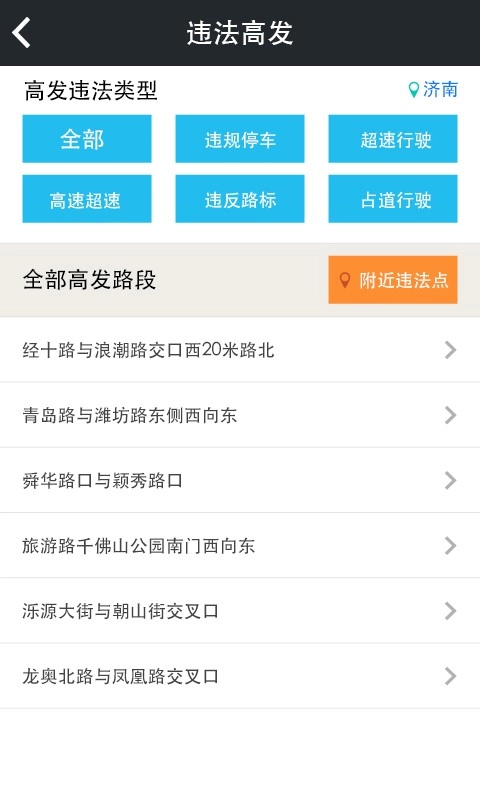This screenshot has width=480, height=800.
Task: Open the 舜华路口与颖秀路口 row
Action: coord(240,481)
